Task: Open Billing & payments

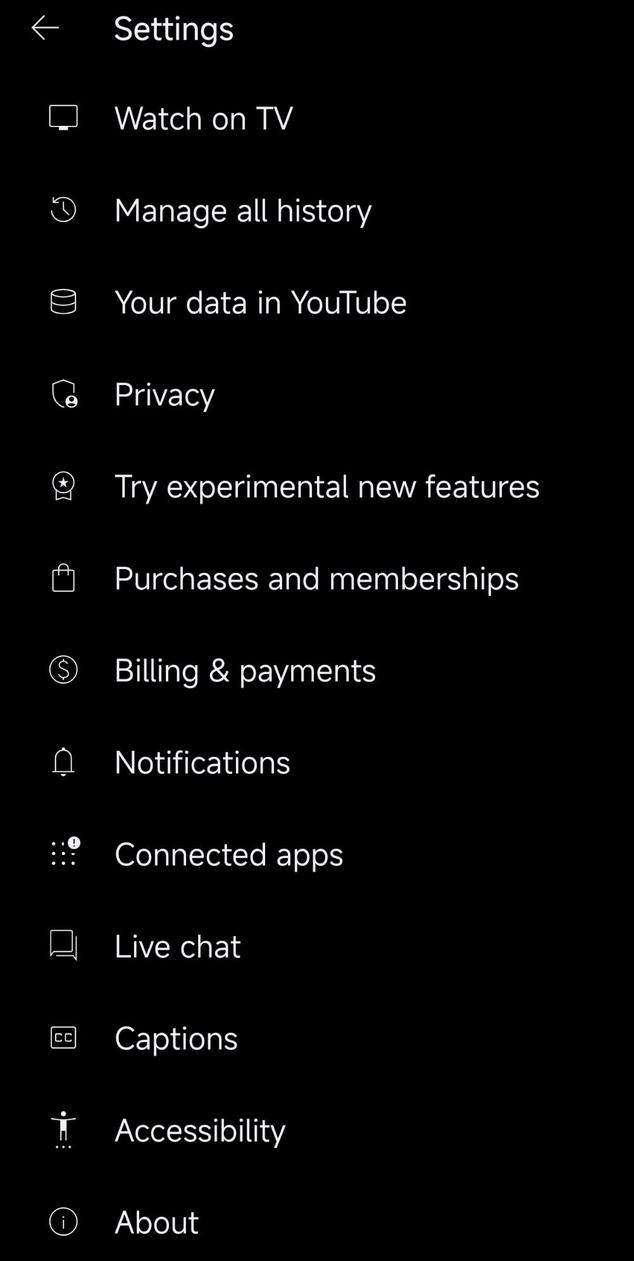Action: (245, 671)
